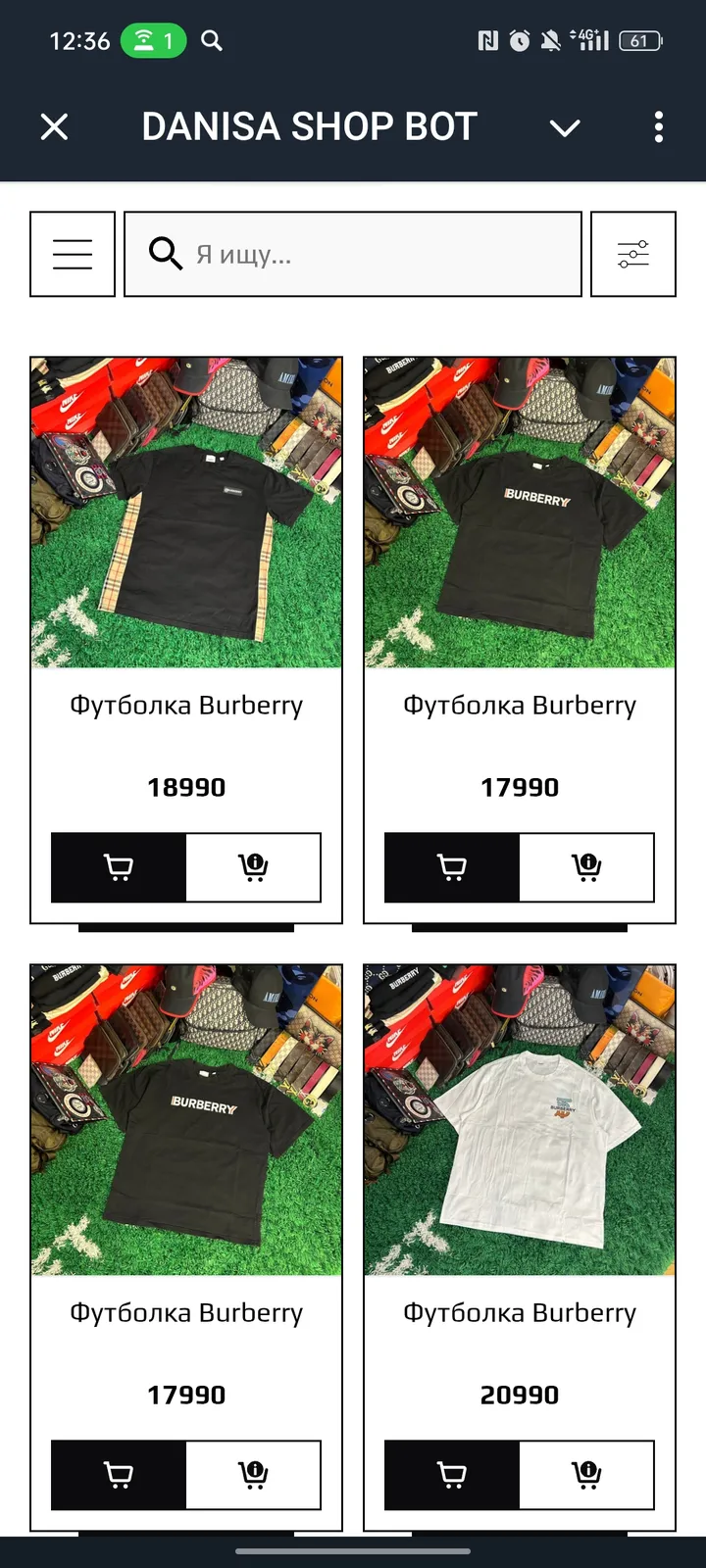View the black checkered-side t-shirt photo
Image resolution: width=706 pixels, height=1568 pixels.
coord(186,511)
